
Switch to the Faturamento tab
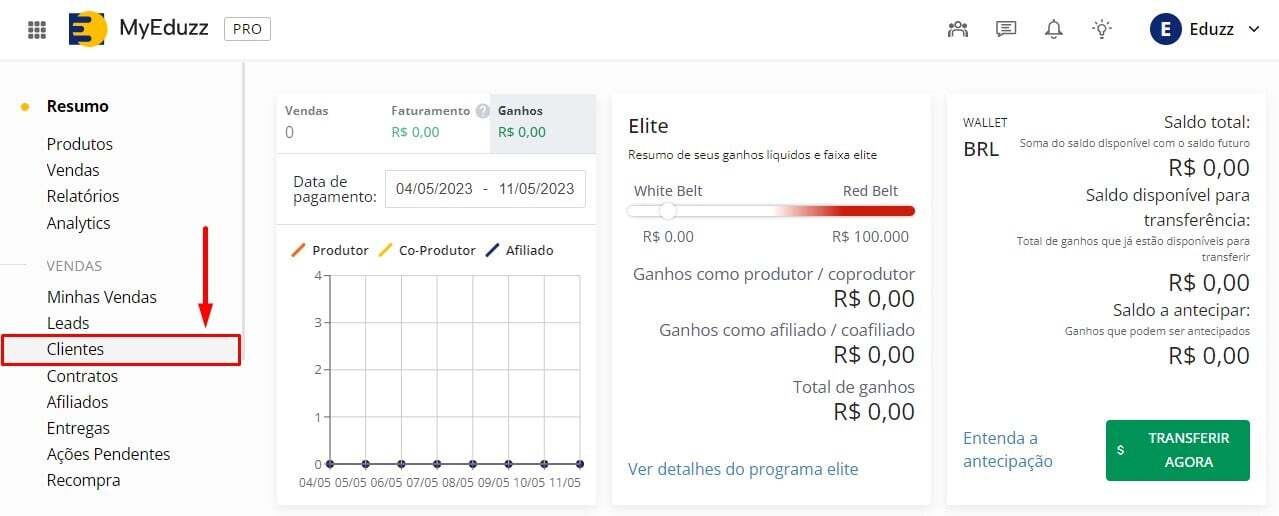[430, 120]
